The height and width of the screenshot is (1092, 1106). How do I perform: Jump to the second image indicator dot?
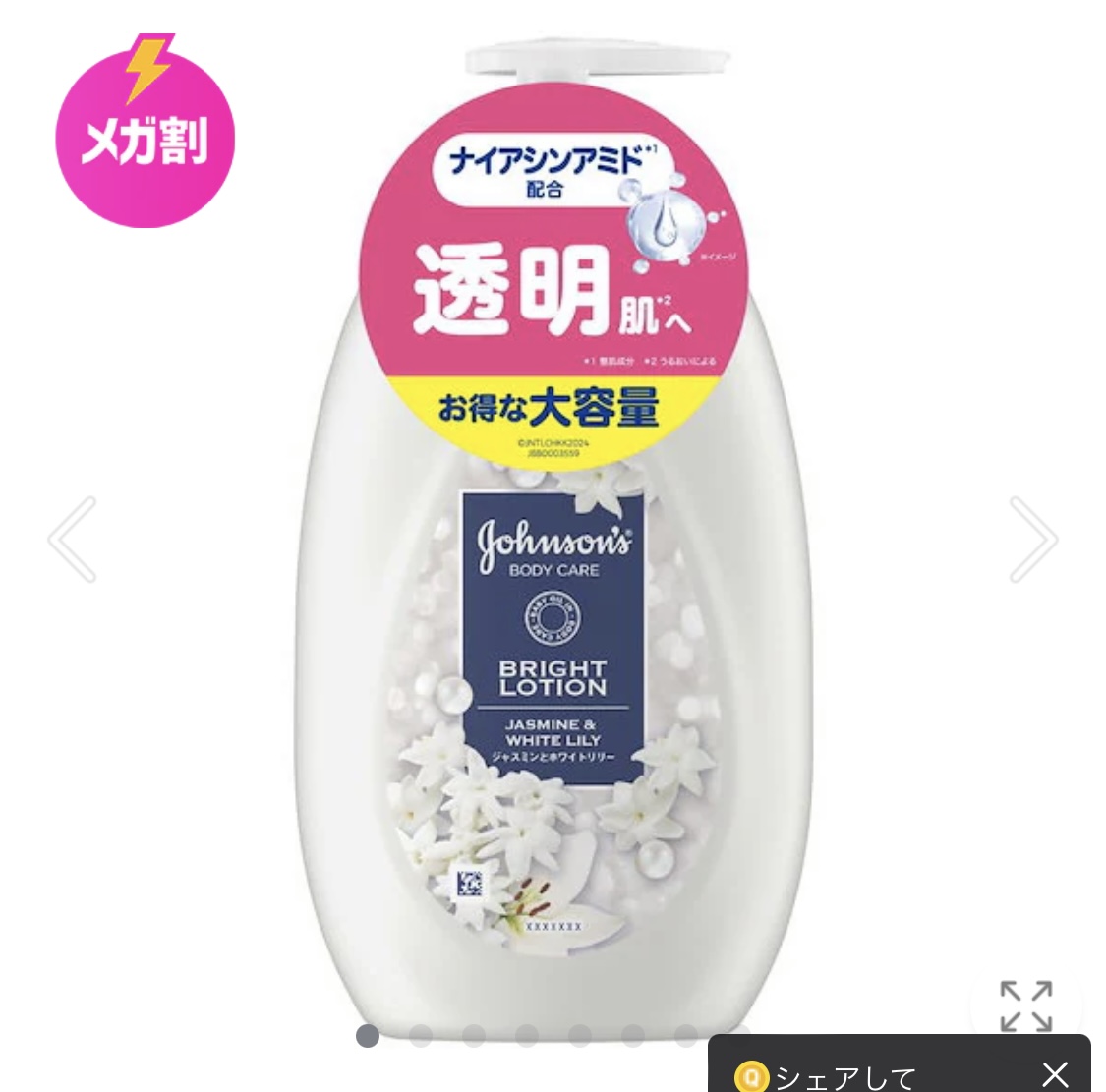pyautogui.click(x=421, y=1036)
